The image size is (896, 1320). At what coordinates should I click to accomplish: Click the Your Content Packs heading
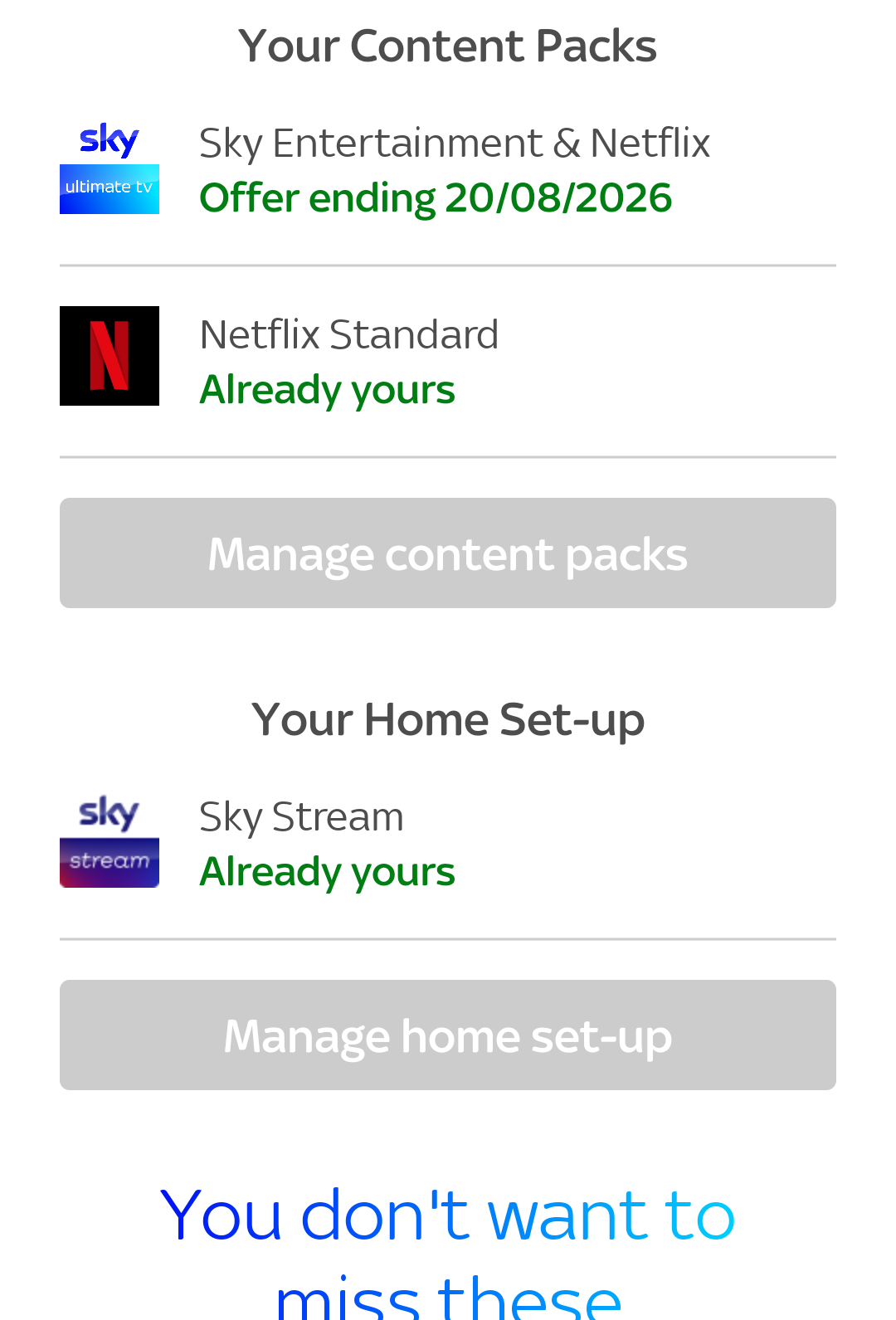click(x=447, y=43)
